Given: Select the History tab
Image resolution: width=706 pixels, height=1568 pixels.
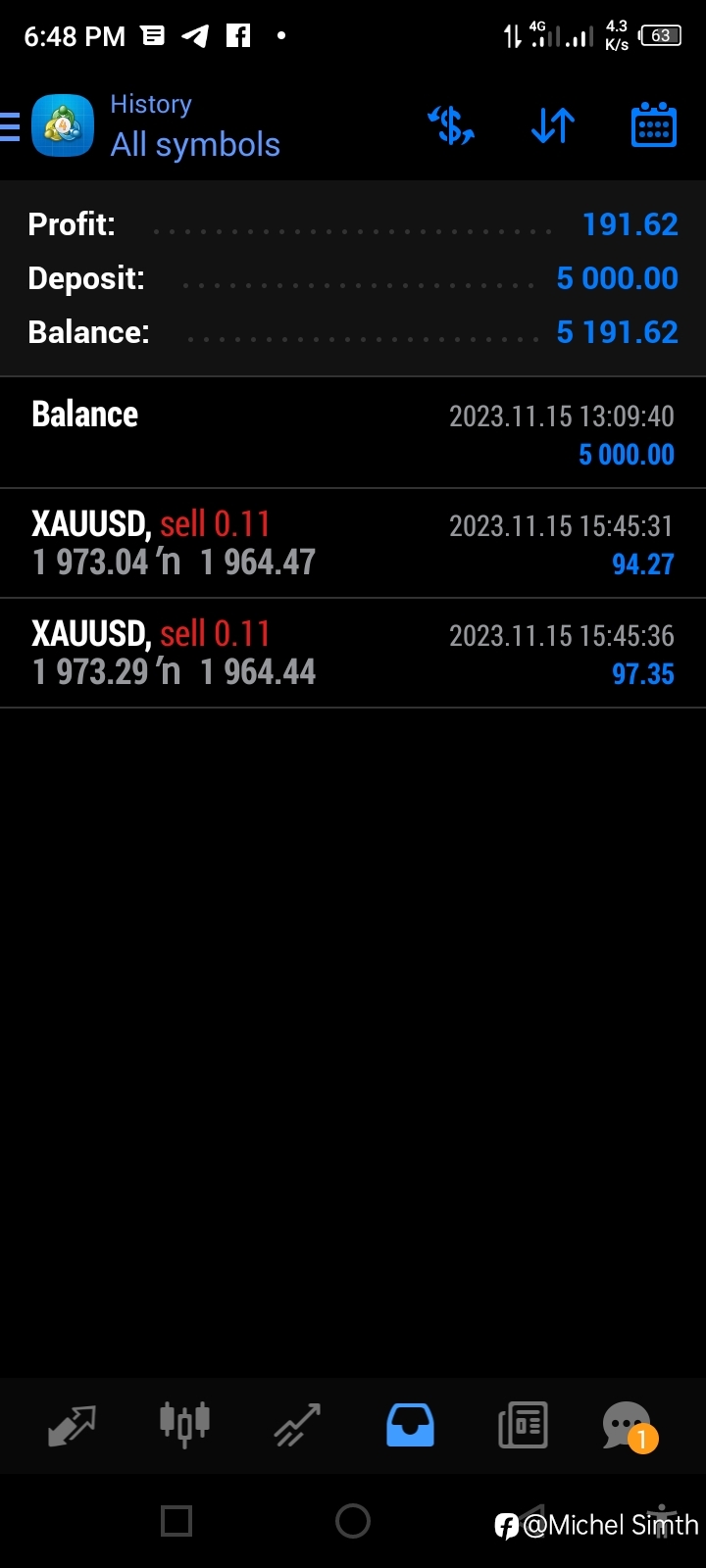Looking at the screenshot, I should [410, 1425].
